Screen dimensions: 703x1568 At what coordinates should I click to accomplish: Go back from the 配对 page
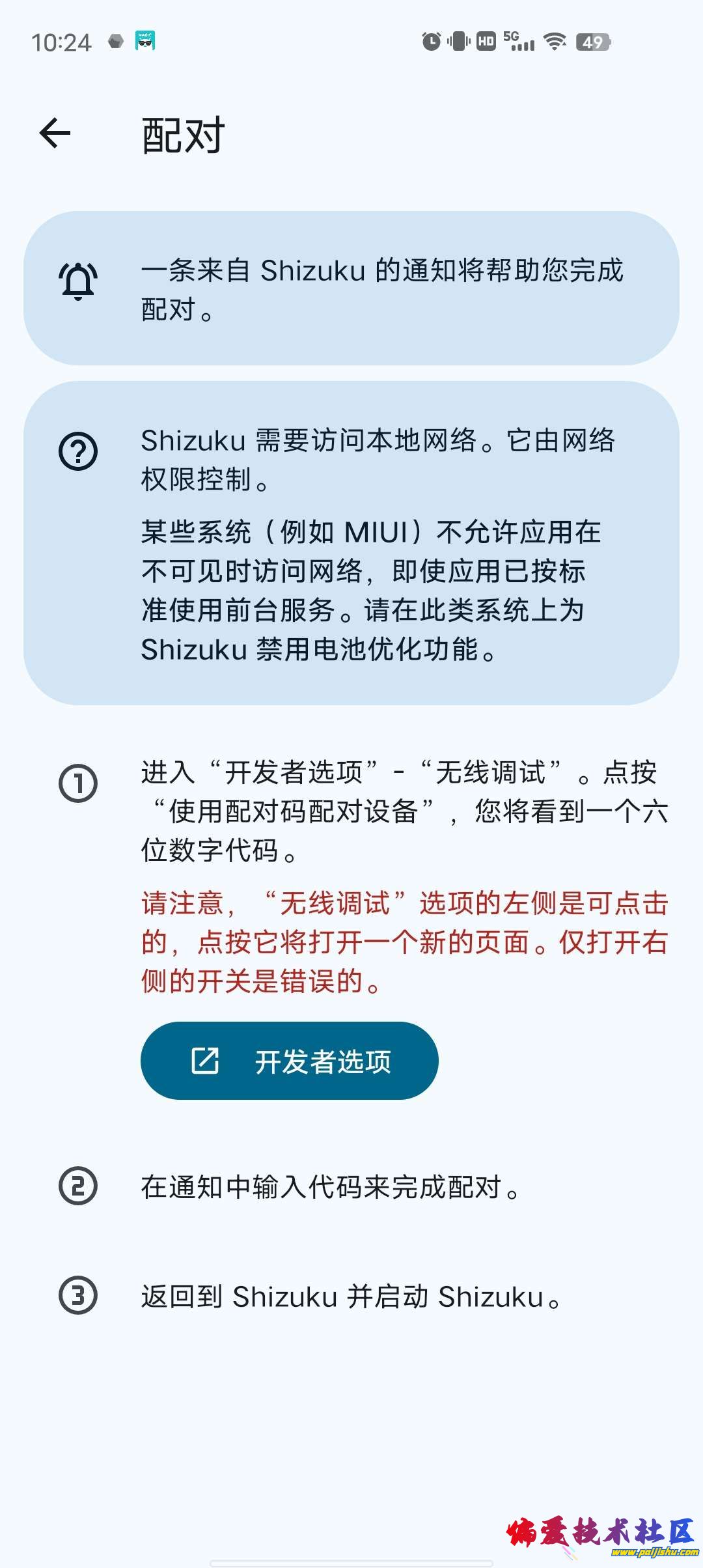55,133
